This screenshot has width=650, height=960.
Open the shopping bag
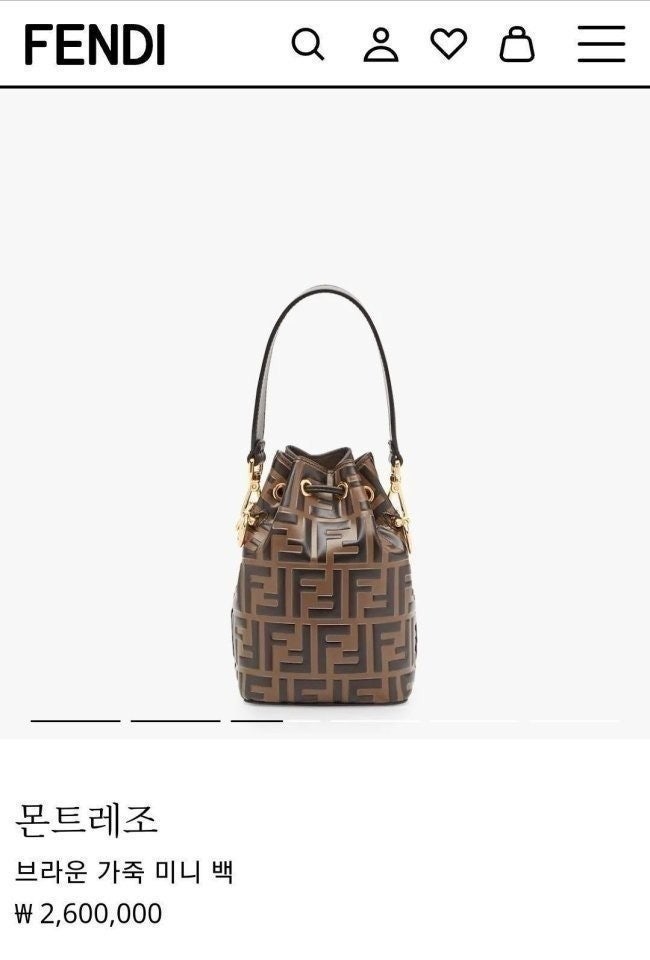[517, 45]
